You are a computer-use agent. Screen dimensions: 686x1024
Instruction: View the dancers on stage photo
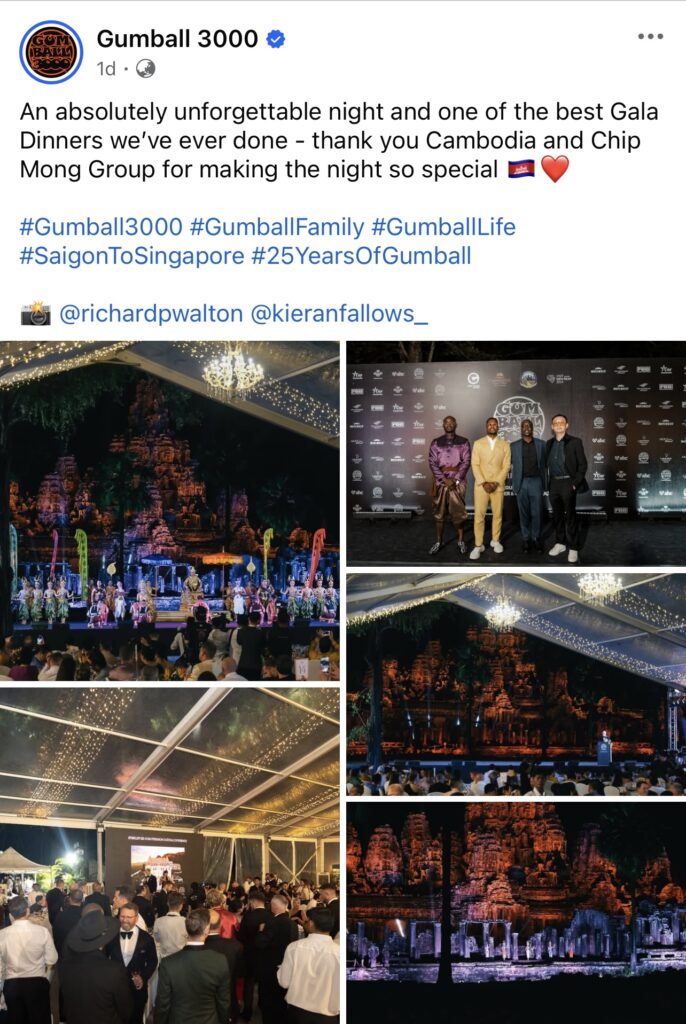coord(170,510)
